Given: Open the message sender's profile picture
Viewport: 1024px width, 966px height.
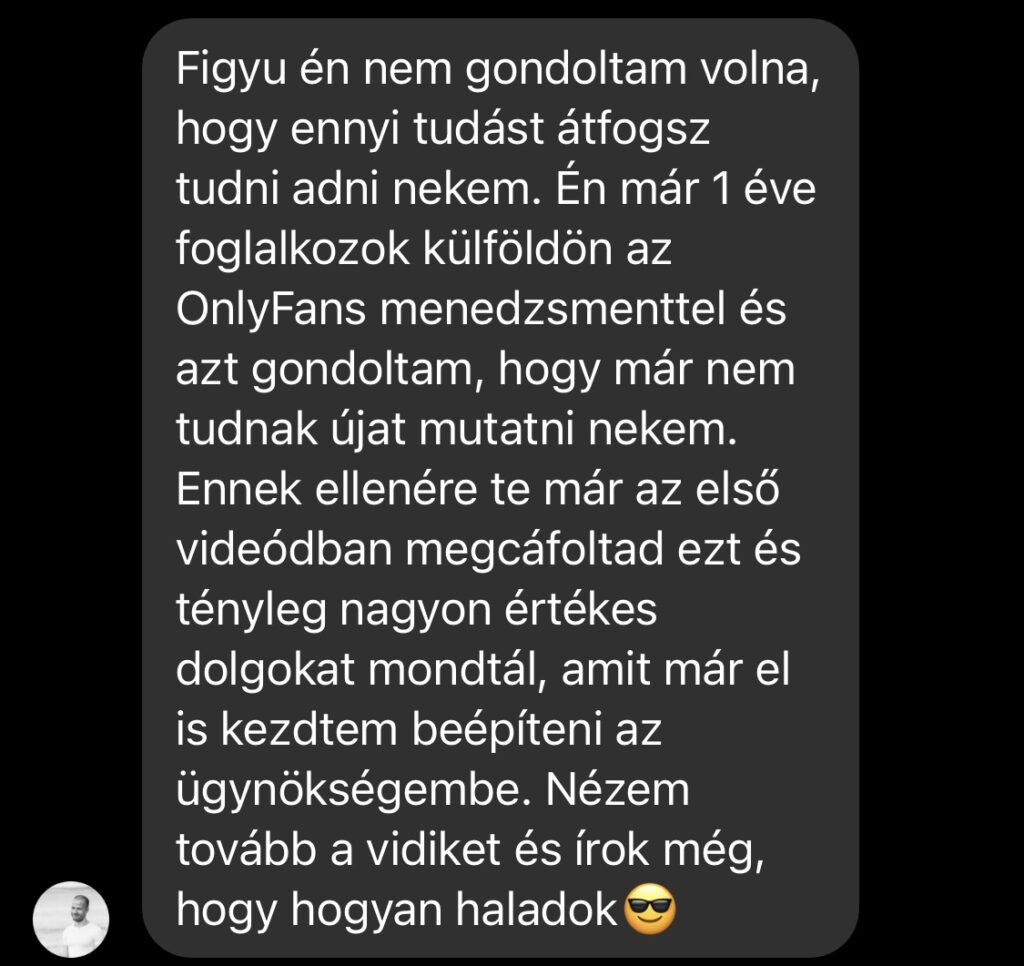Looking at the screenshot, I should coord(70,918).
